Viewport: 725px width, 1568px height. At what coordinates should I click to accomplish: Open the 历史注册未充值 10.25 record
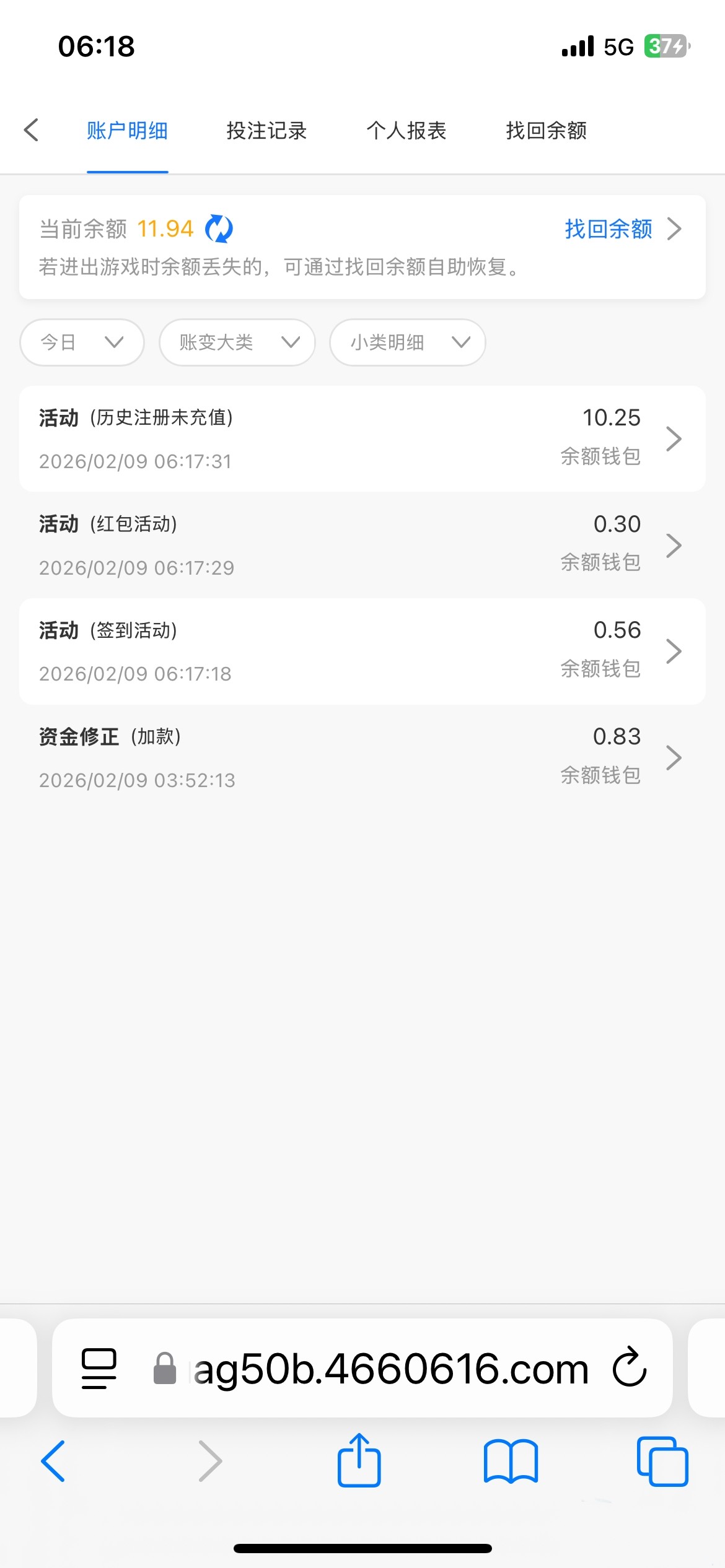click(362, 439)
